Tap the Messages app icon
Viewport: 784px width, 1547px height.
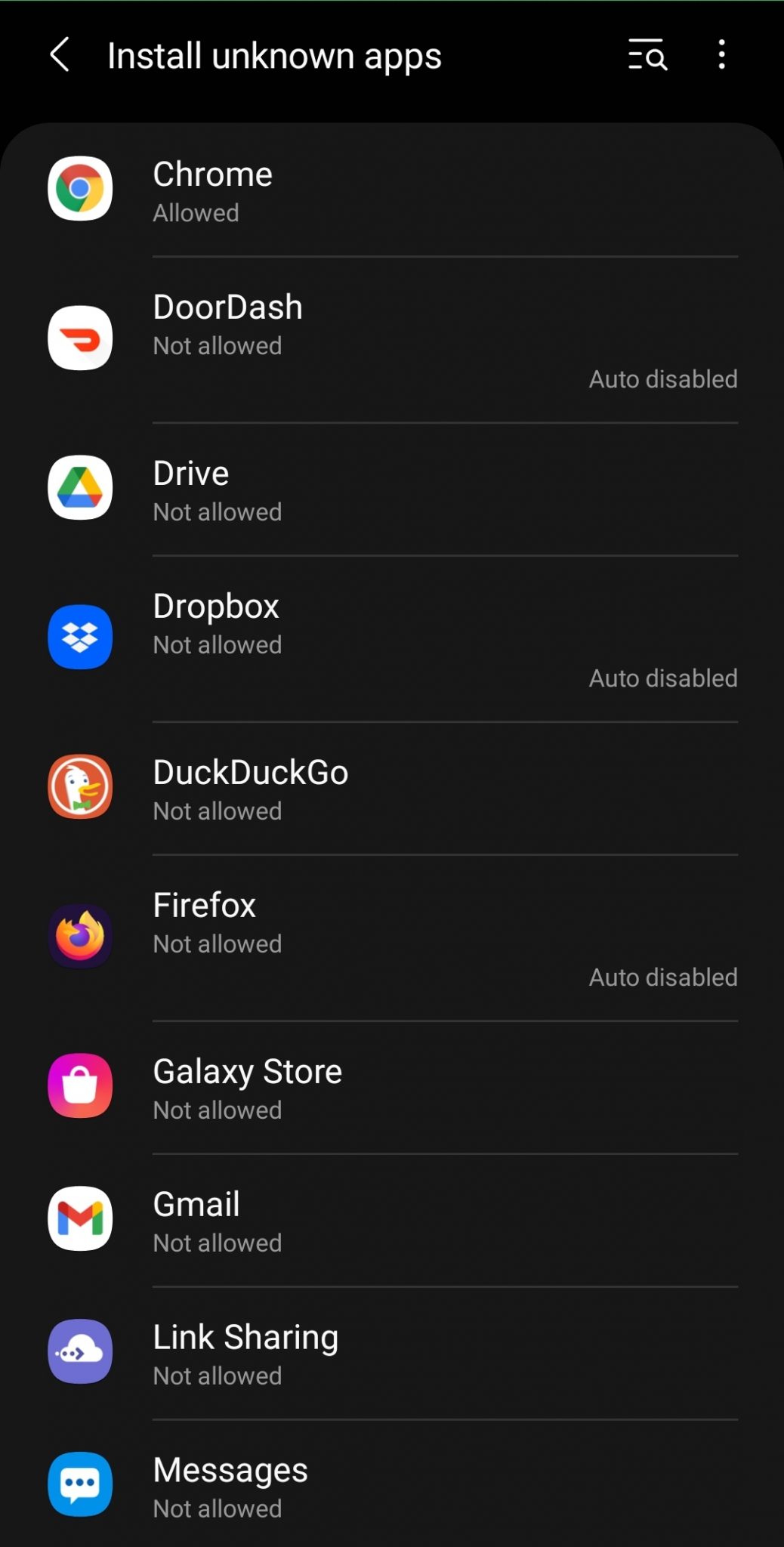point(79,1484)
